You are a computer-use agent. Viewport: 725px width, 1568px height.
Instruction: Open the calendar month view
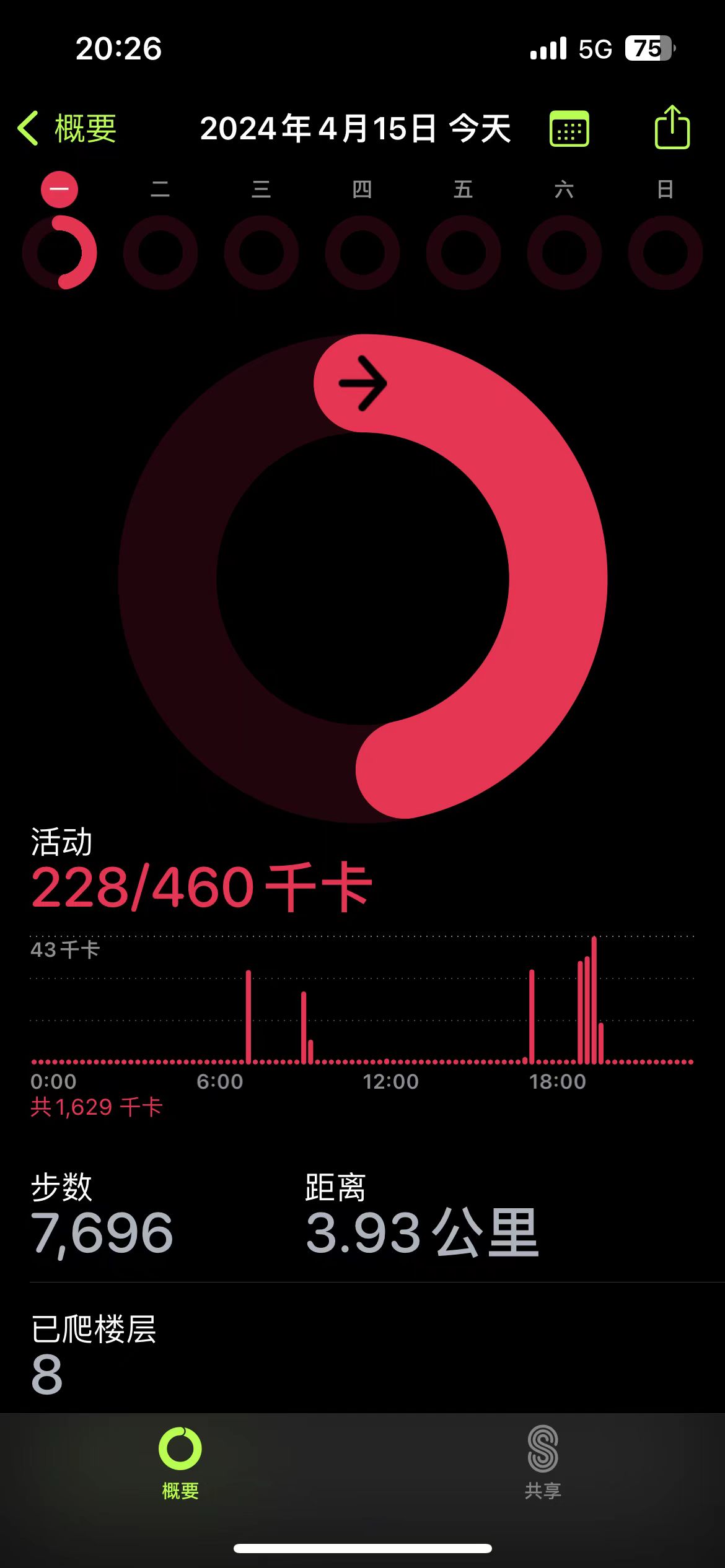(x=569, y=129)
